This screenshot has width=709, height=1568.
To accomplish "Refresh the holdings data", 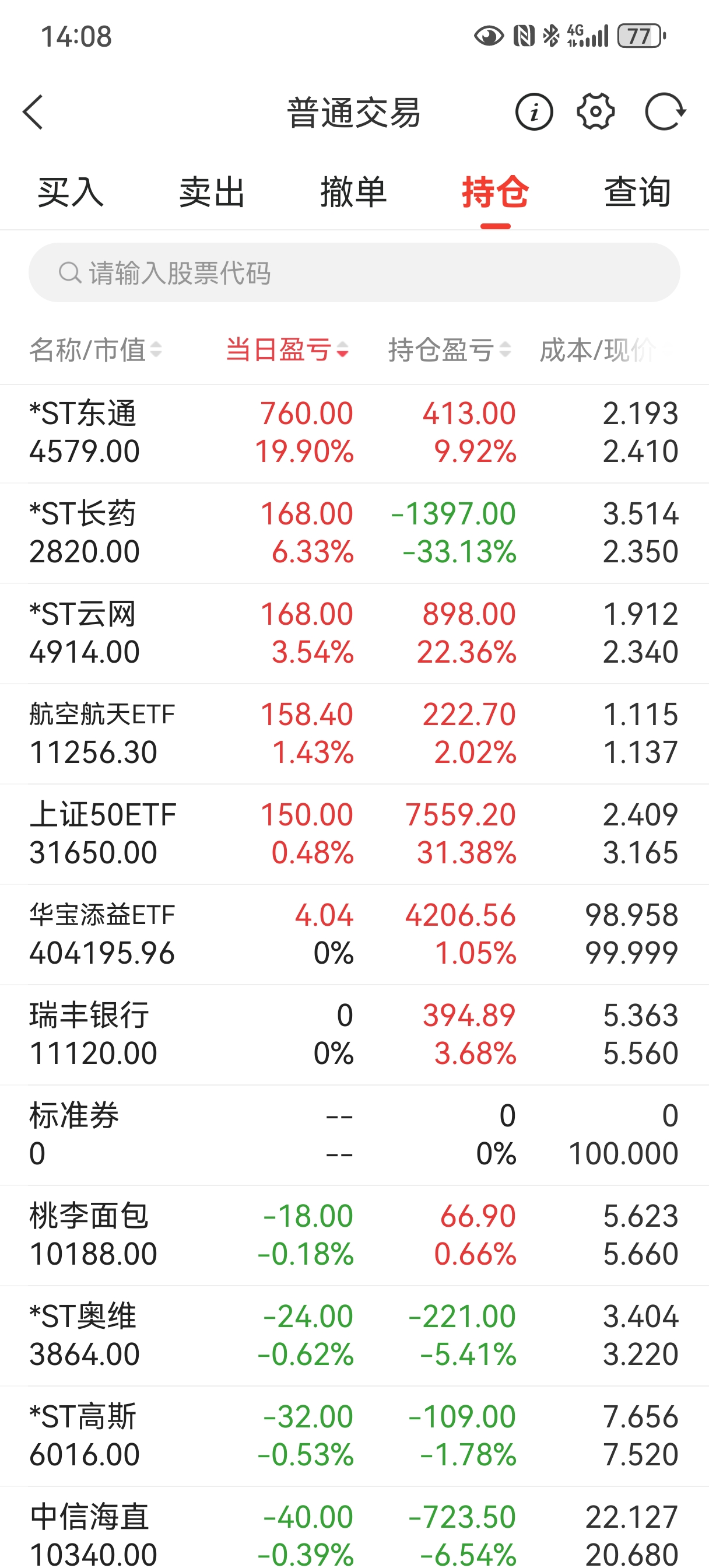I will 665,113.
